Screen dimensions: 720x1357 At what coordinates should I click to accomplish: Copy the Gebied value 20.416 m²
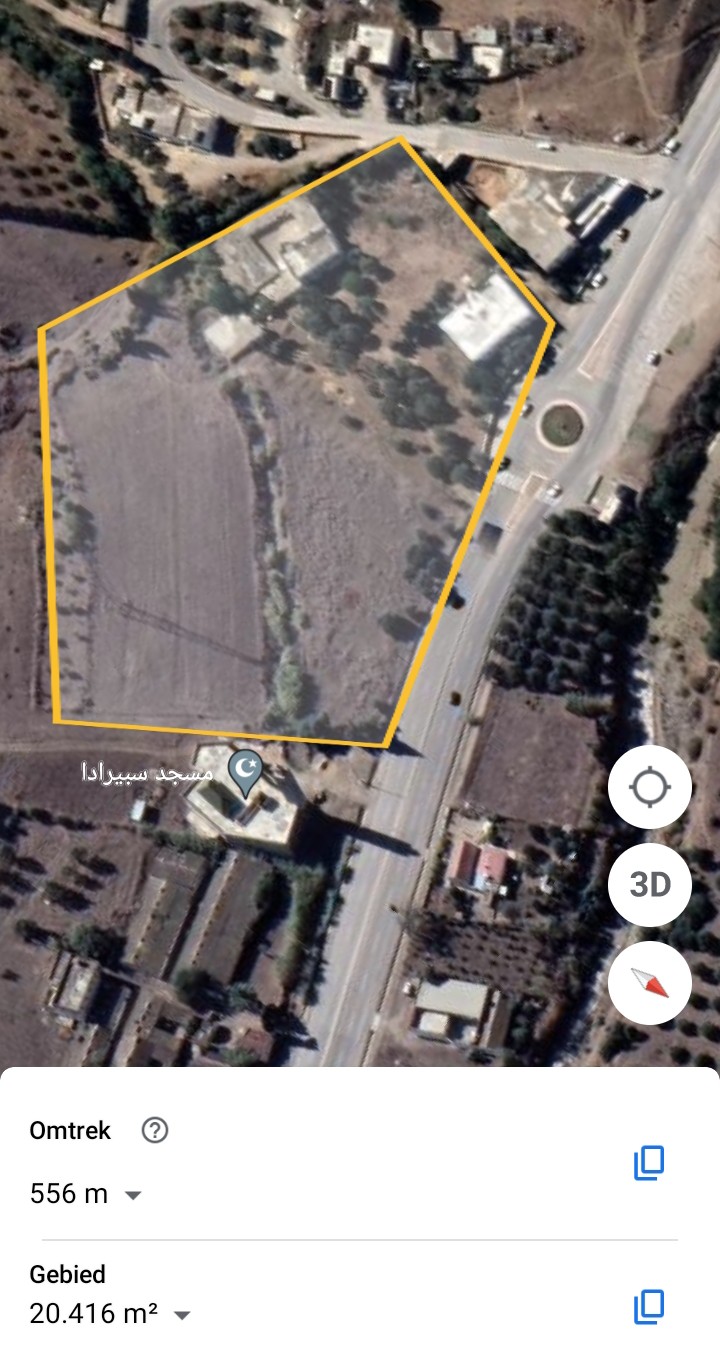pyautogui.click(x=649, y=1306)
